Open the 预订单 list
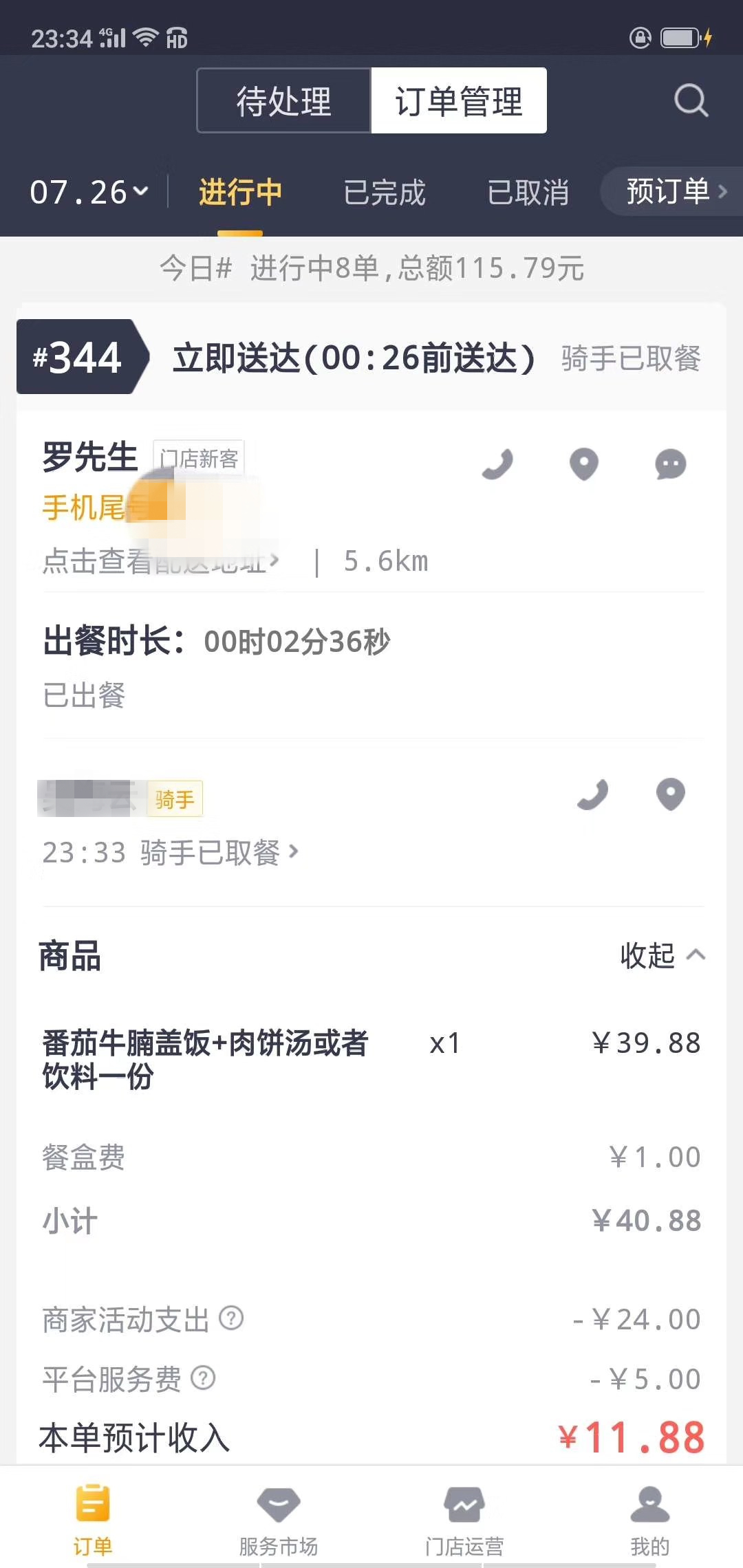Screen dimensions: 743x1568 click(x=675, y=191)
